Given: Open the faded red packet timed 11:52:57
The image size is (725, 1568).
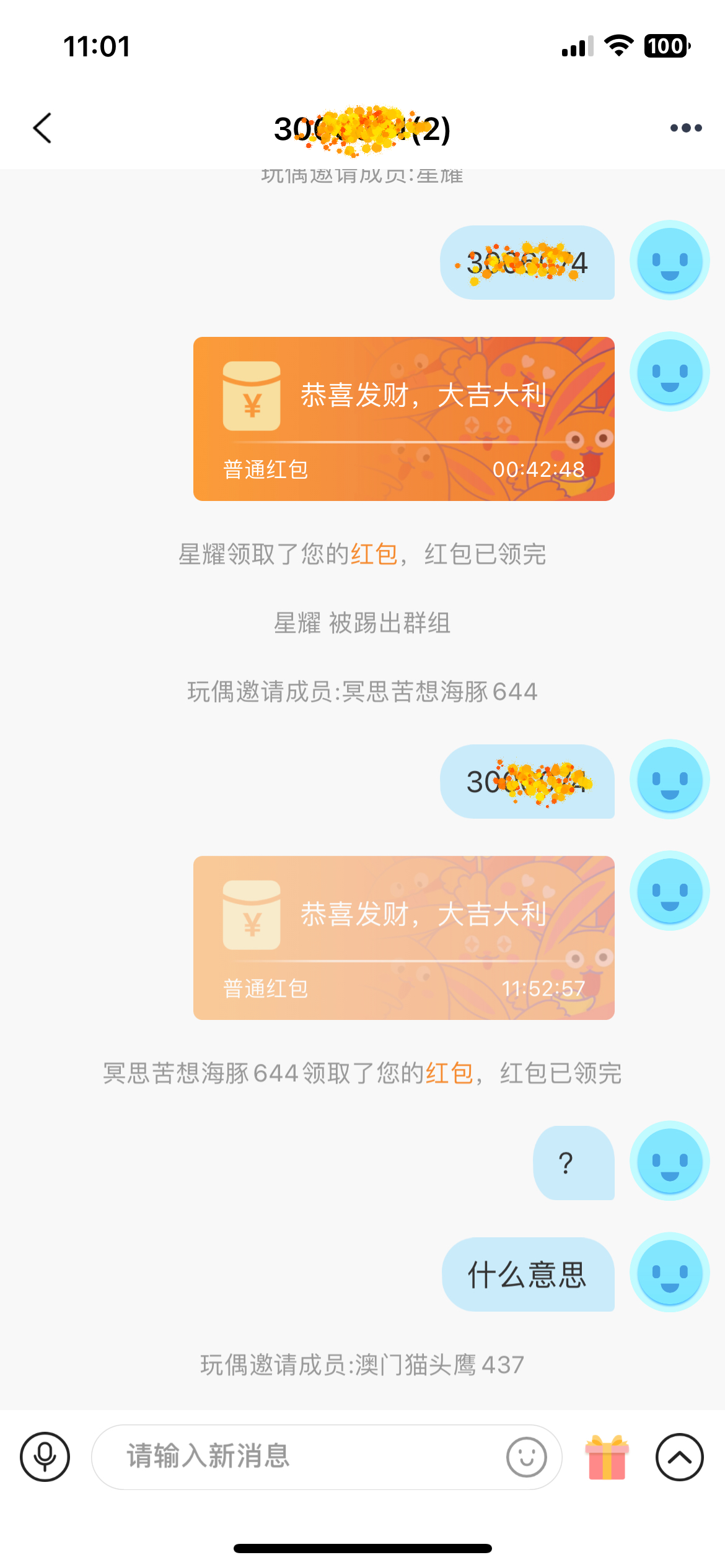Looking at the screenshot, I should [x=403, y=938].
